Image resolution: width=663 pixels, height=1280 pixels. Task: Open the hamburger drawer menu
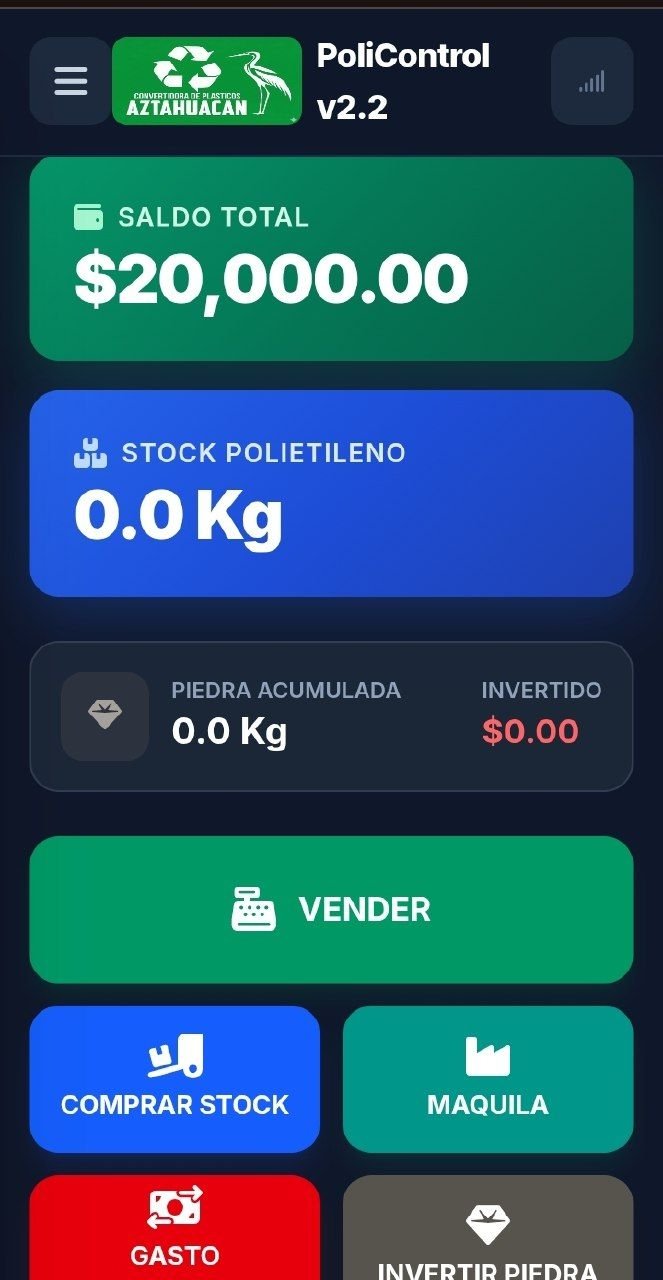pos(70,81)
